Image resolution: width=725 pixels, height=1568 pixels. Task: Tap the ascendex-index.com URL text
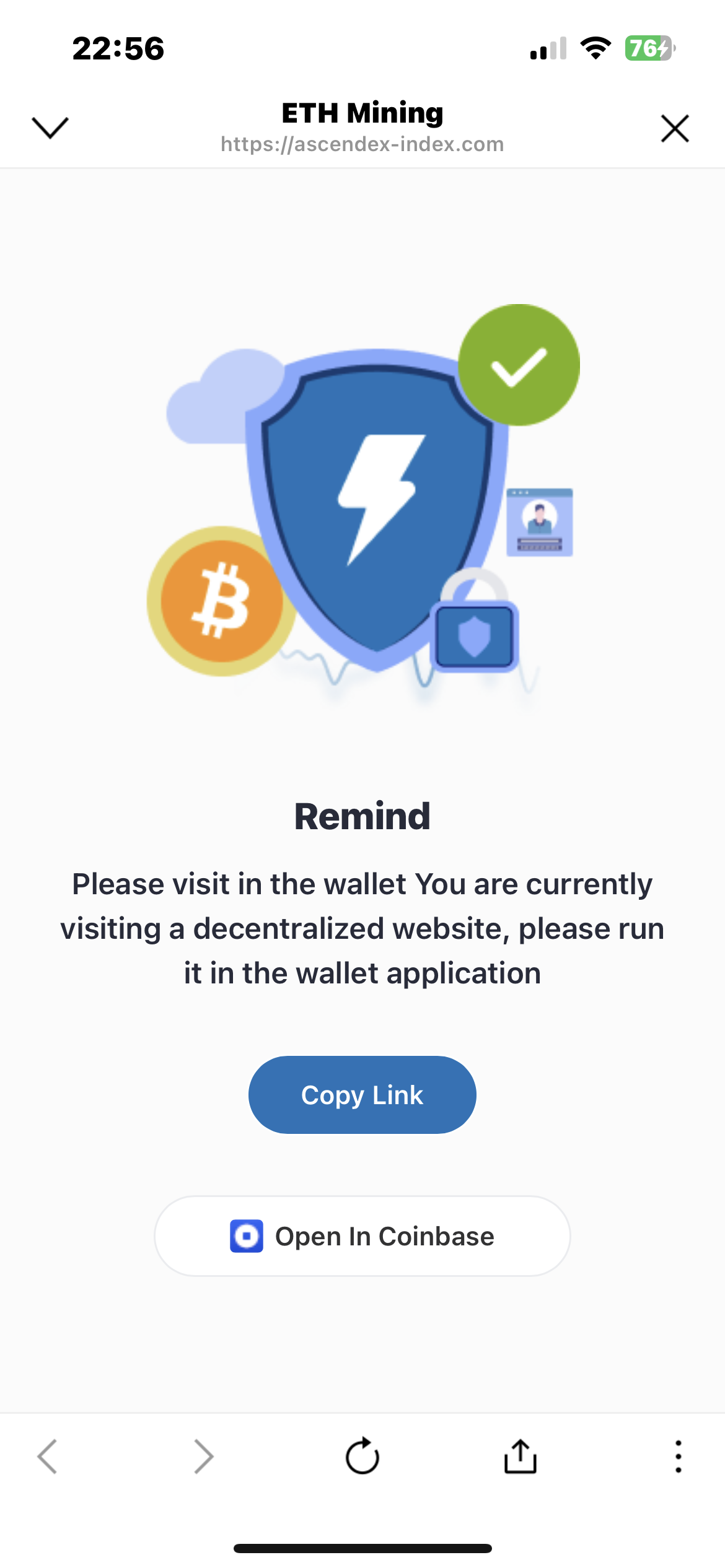(x=362, y=144)
